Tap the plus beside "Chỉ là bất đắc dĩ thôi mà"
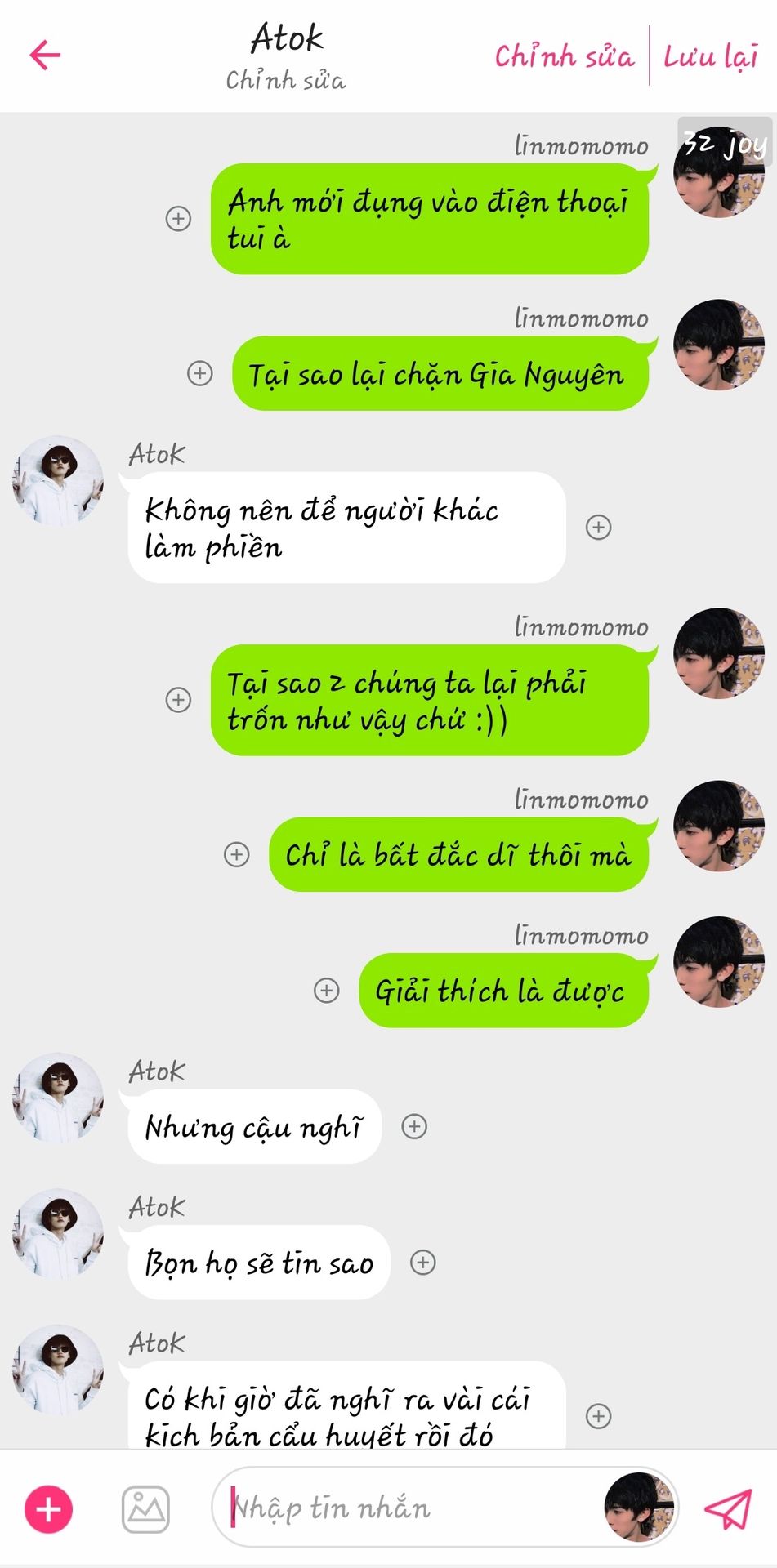The height and width of the screenshot is (1568, 777). 237,855
